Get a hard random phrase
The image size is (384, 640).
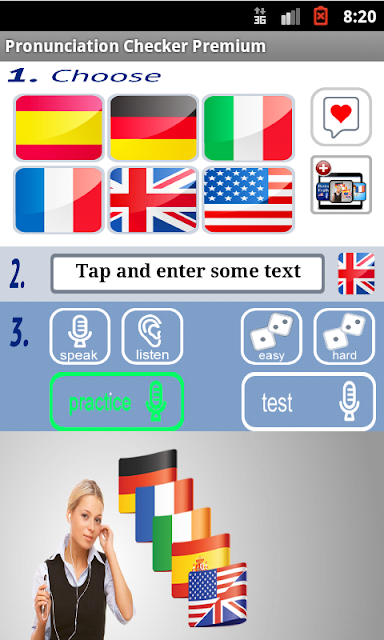344,336
